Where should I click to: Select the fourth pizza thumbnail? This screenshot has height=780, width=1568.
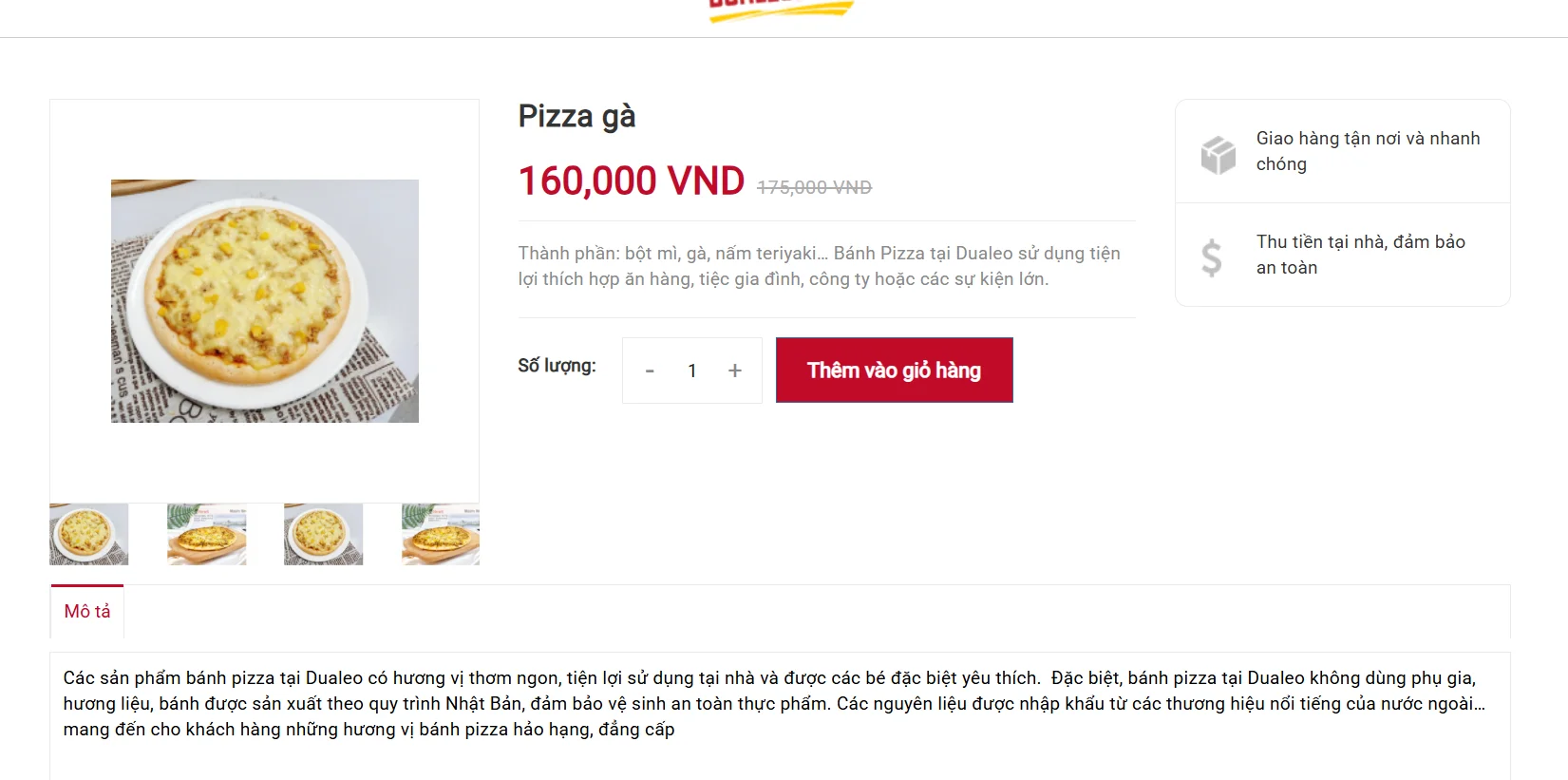pyautogui.click(x=441, y=534)
